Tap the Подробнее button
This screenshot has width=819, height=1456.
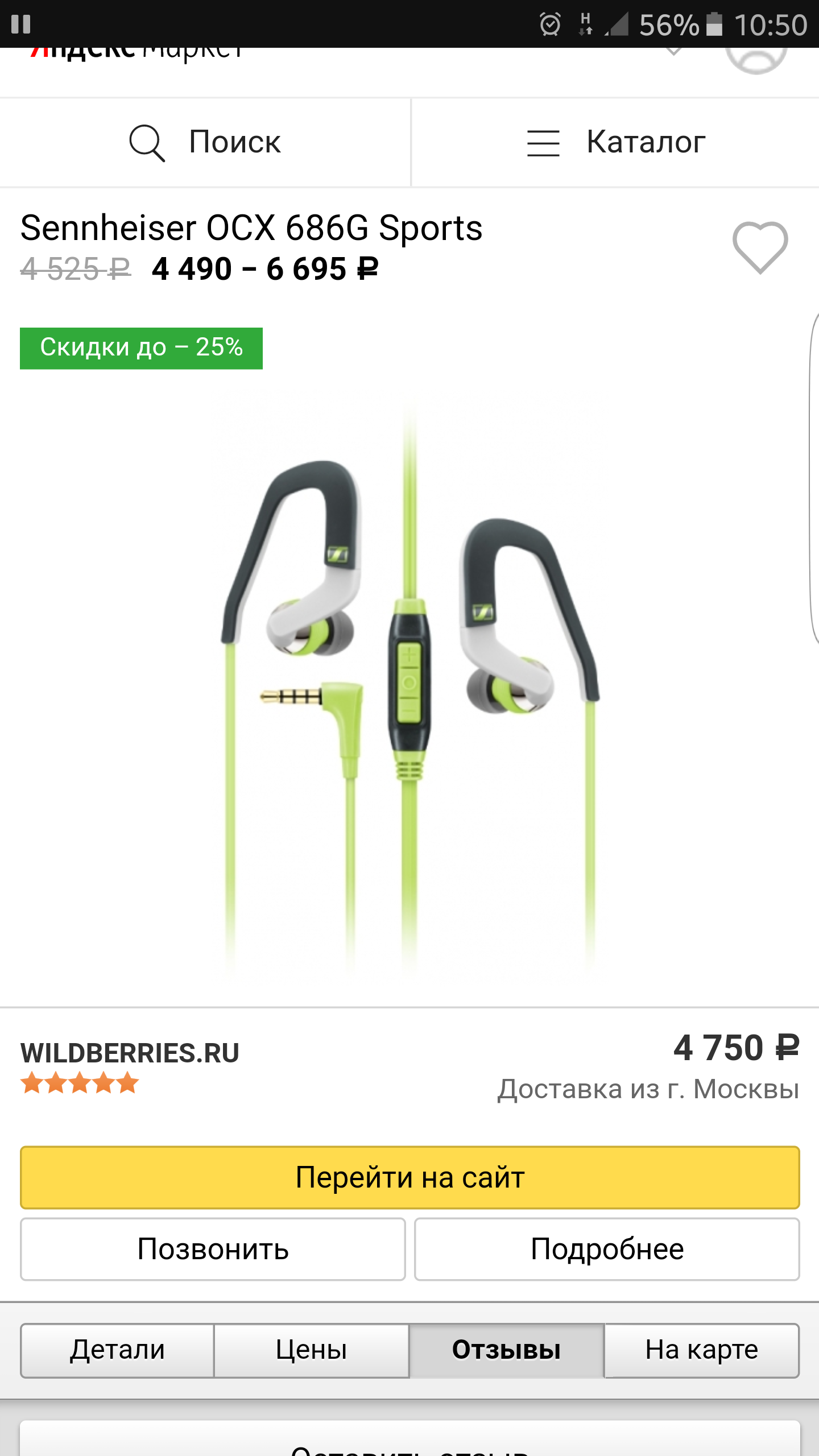[607, 1250]
